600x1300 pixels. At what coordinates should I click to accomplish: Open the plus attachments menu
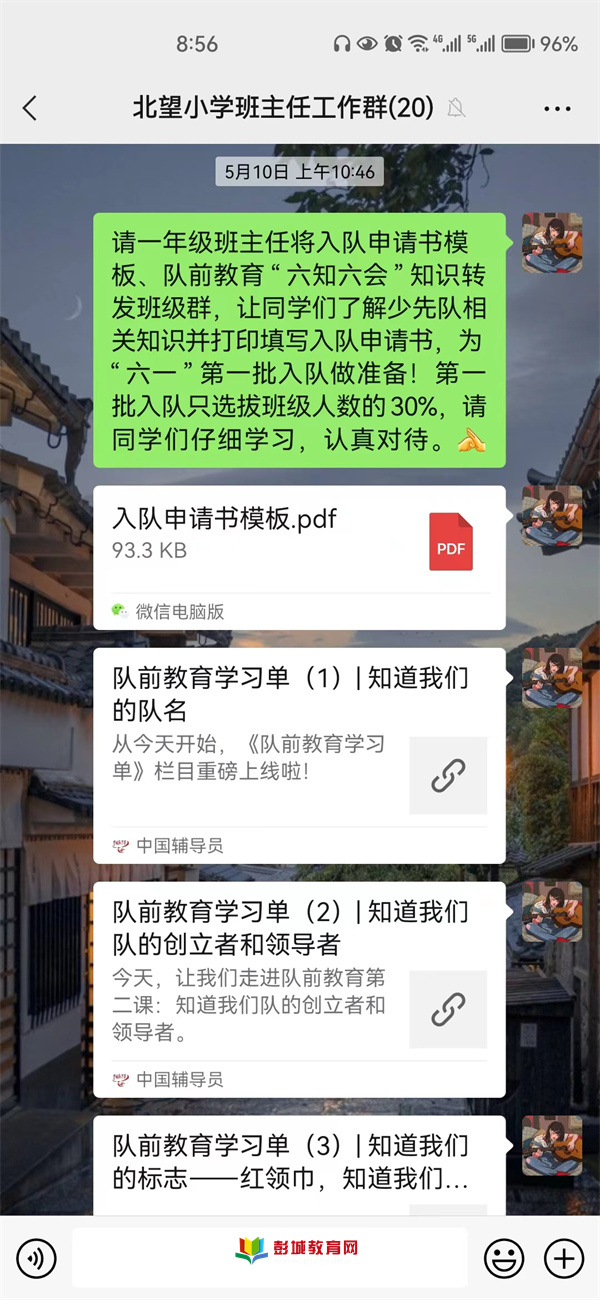click(563, 1258)
